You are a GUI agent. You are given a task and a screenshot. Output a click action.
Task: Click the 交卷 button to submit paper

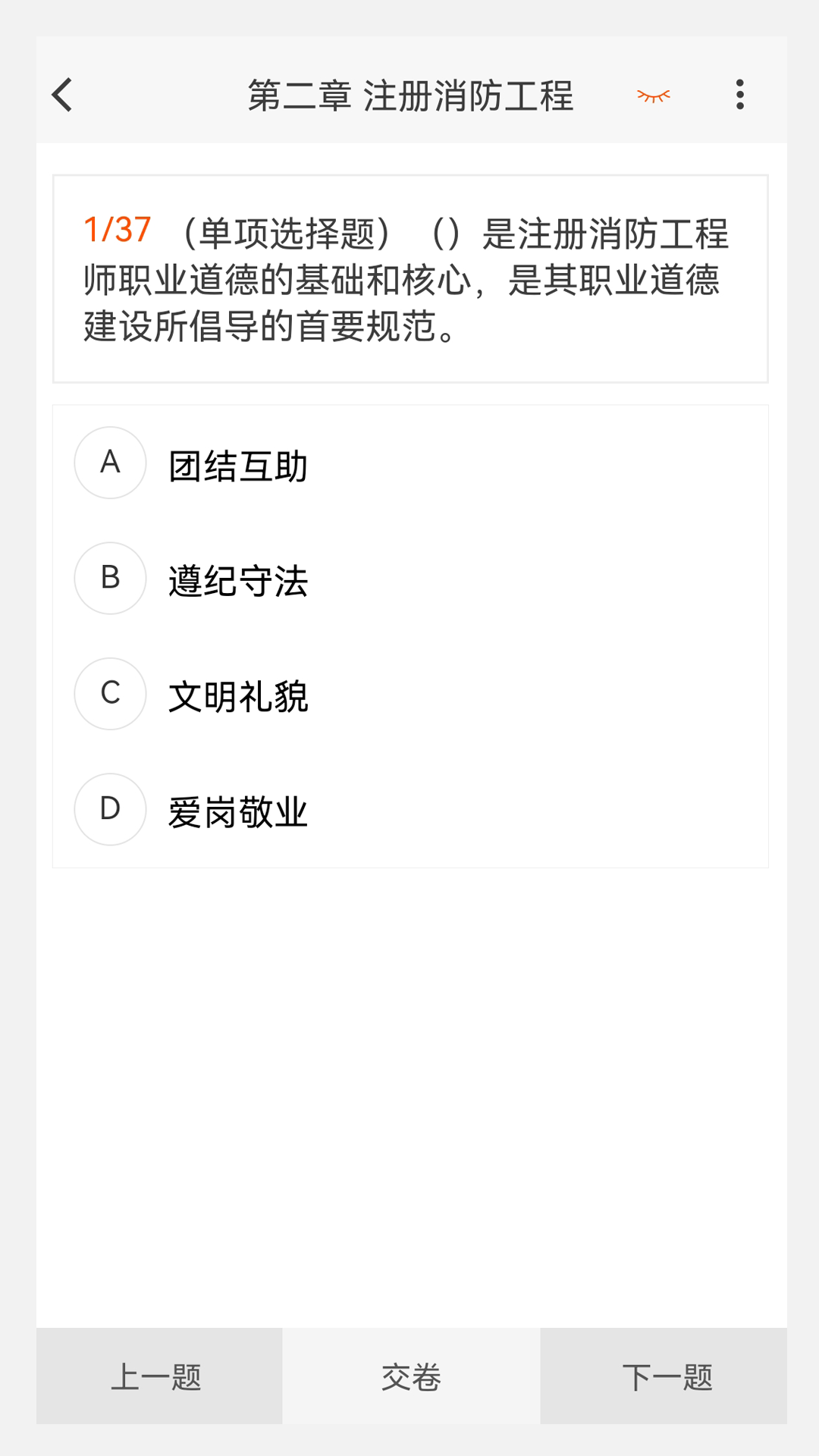pos(409,1375)
